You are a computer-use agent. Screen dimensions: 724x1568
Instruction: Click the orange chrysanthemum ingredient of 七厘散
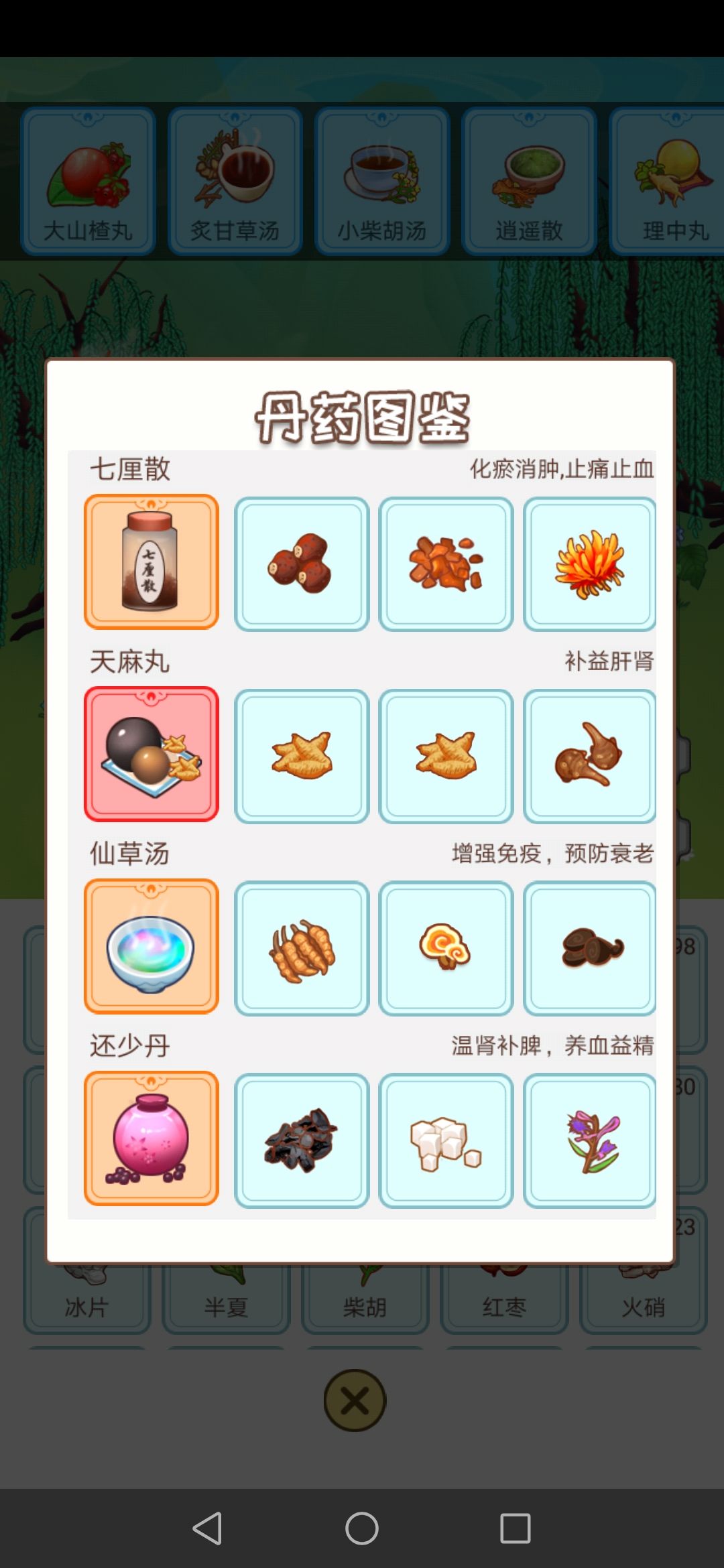click(590, 562)
